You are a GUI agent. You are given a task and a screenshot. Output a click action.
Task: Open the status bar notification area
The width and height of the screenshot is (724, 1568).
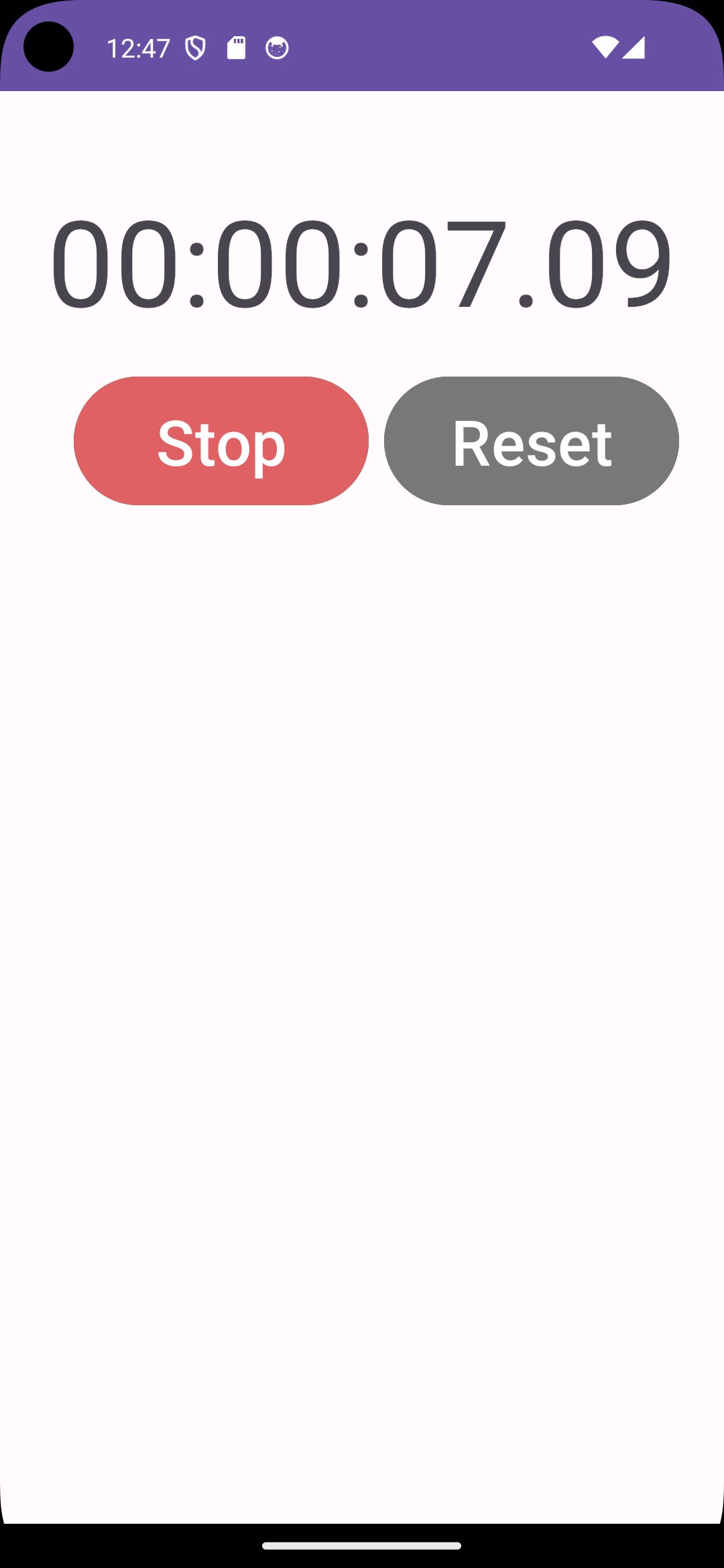pyautogui.click(x=362, y=48)
